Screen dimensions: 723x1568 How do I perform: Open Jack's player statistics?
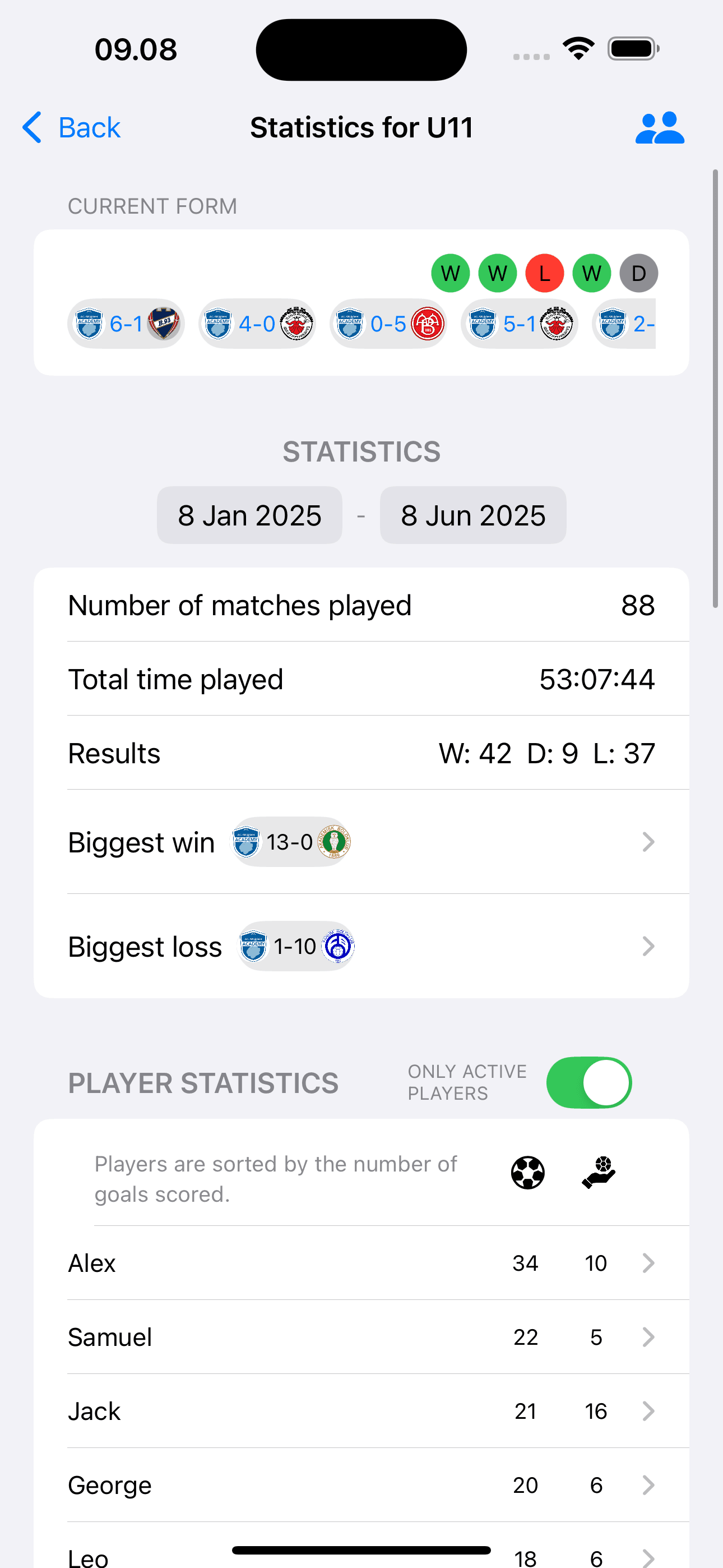click(361, 1411)
